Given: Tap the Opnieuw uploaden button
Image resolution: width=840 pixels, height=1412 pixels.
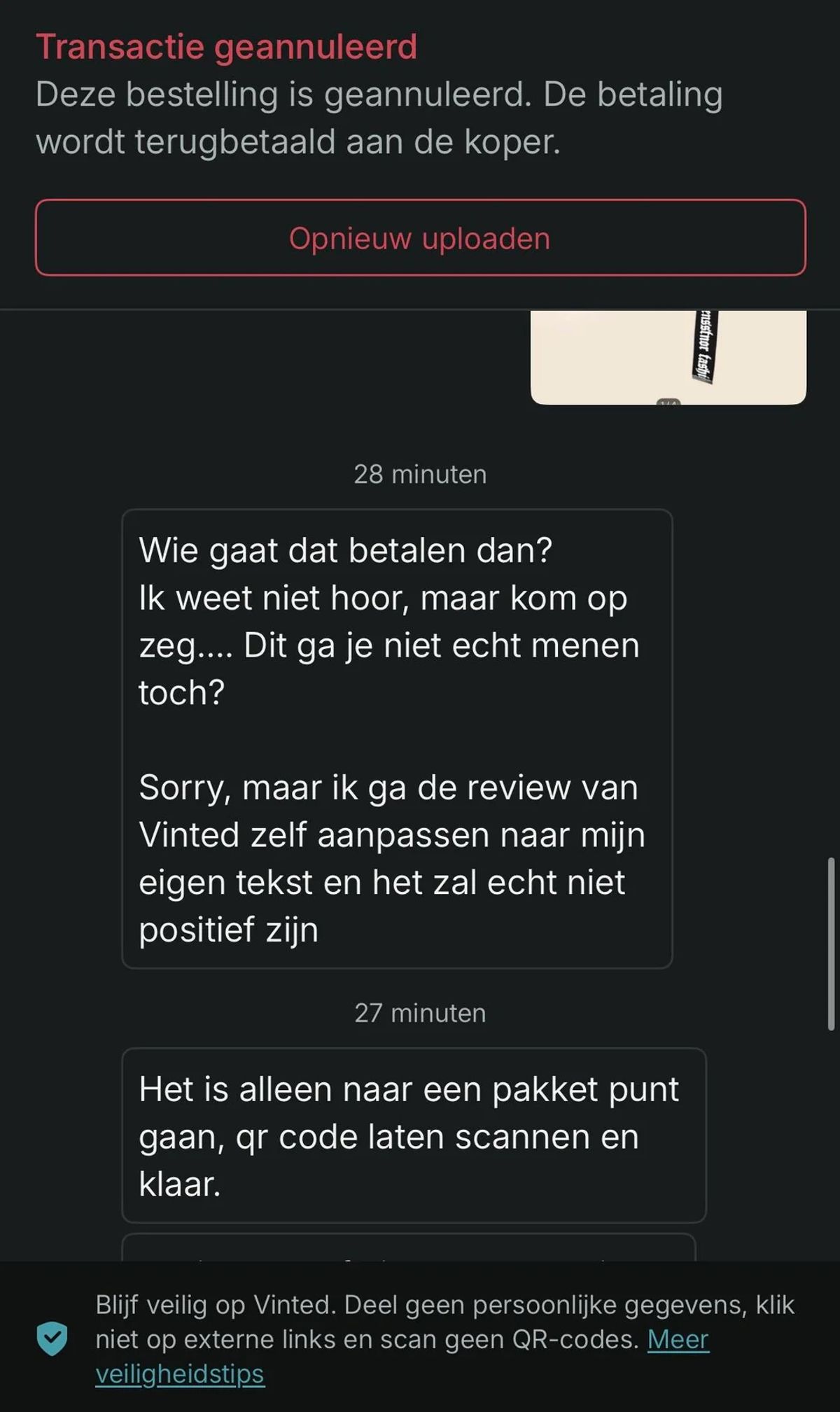Looking at the screenshot, I should [420, 238].
